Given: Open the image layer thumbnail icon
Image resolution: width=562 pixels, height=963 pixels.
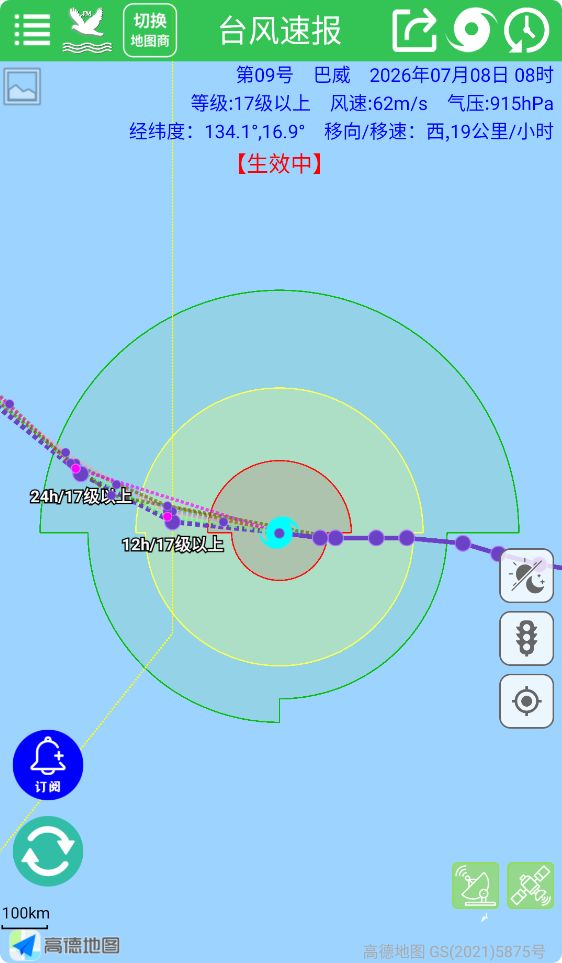Looking at the screenshot, I should [23, 87].
